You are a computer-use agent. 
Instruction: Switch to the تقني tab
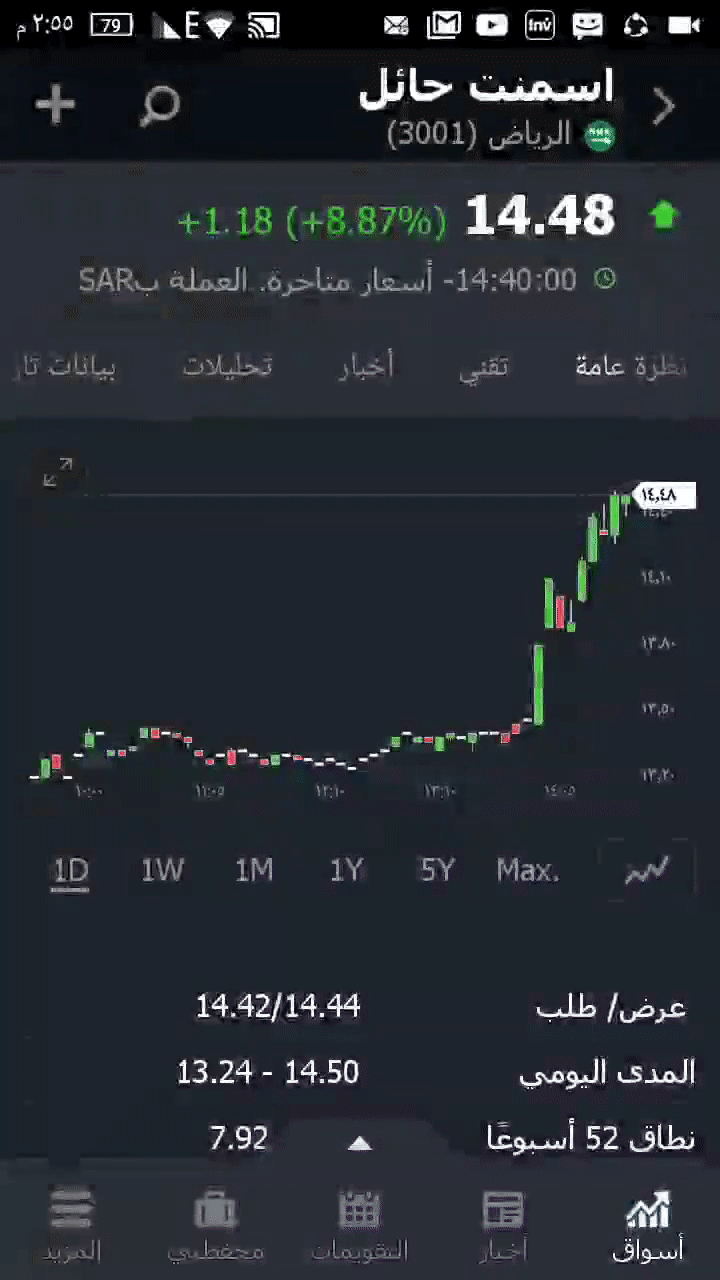484,367
